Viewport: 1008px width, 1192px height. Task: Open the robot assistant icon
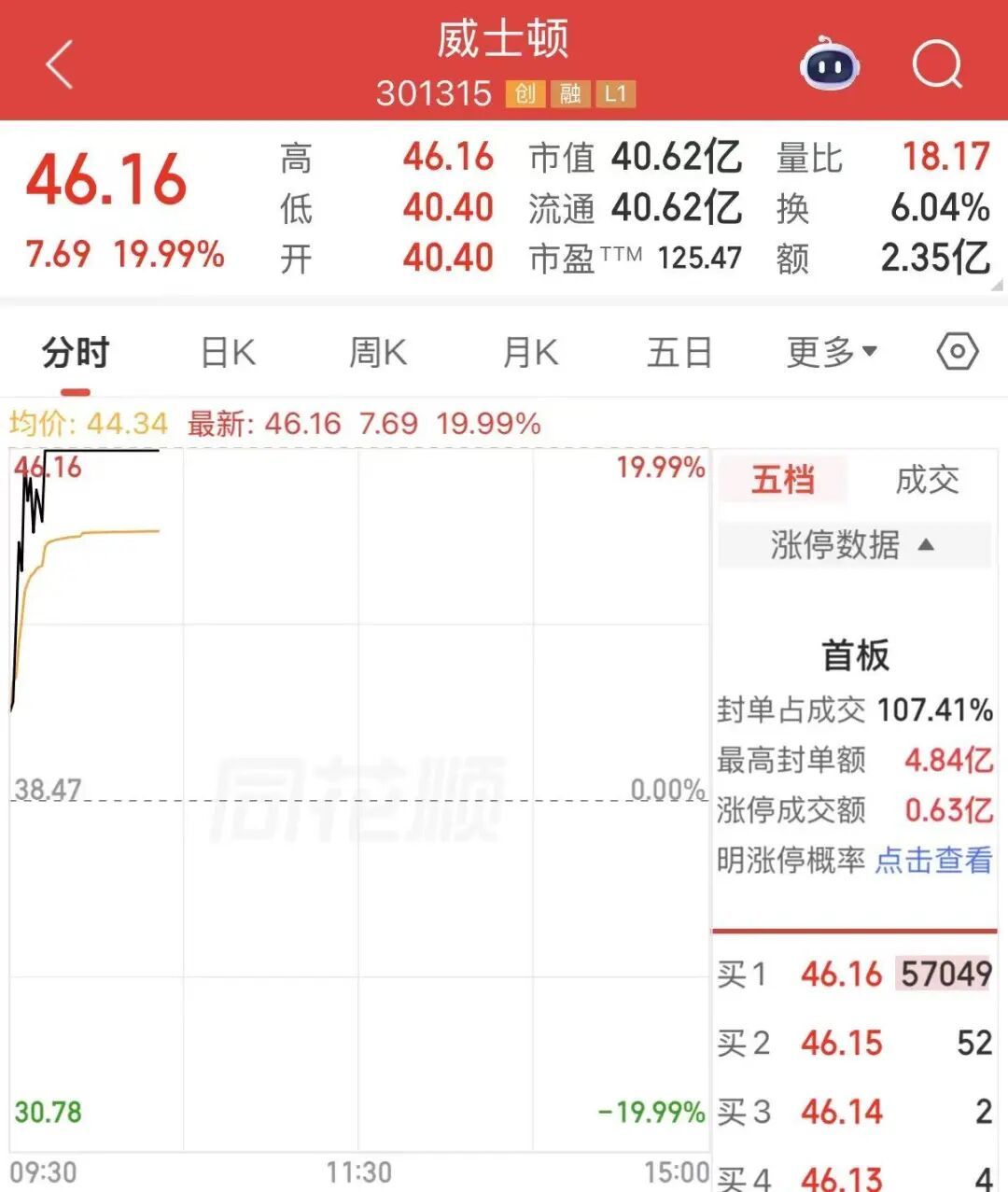click(x=830, y=64)
